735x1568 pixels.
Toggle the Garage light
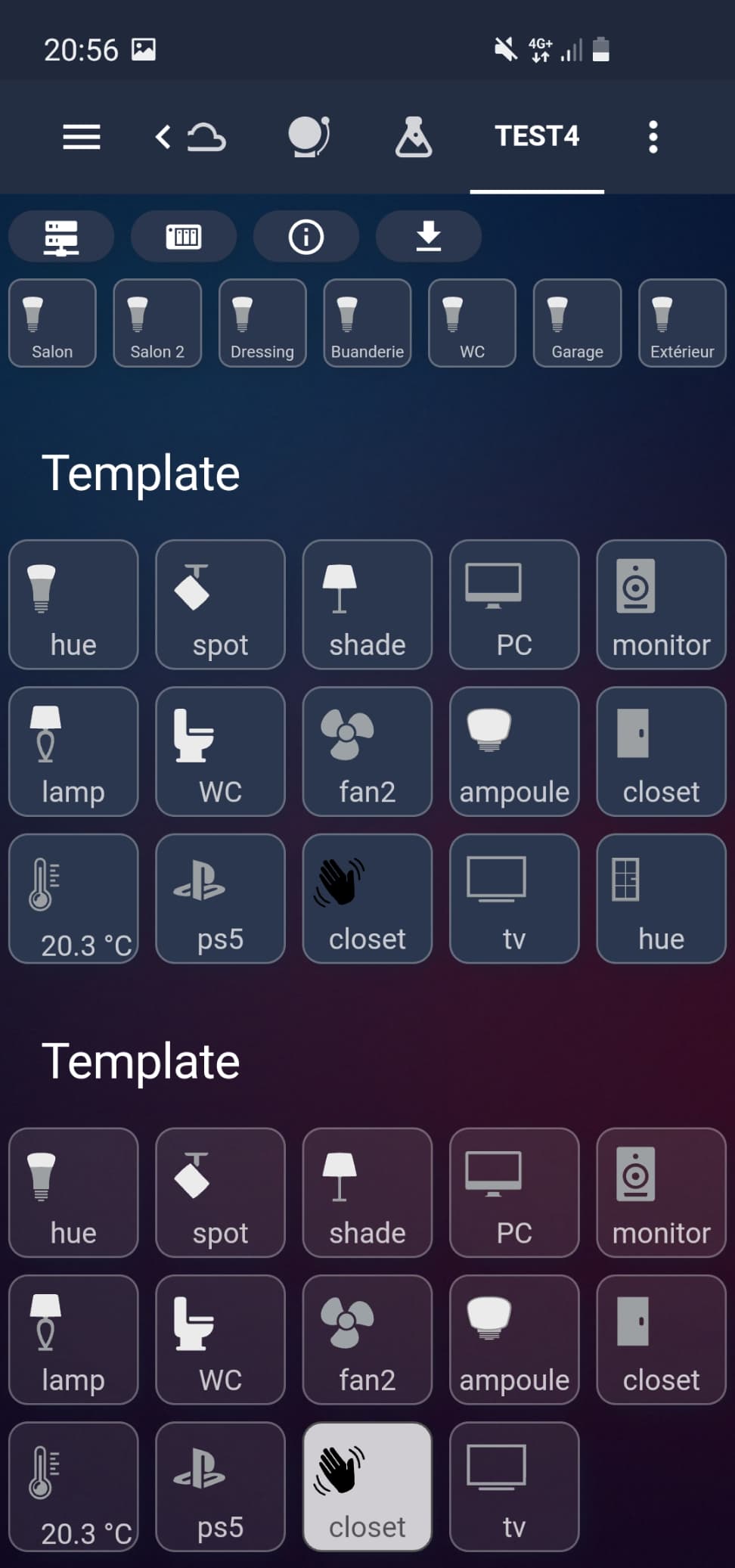577,323
